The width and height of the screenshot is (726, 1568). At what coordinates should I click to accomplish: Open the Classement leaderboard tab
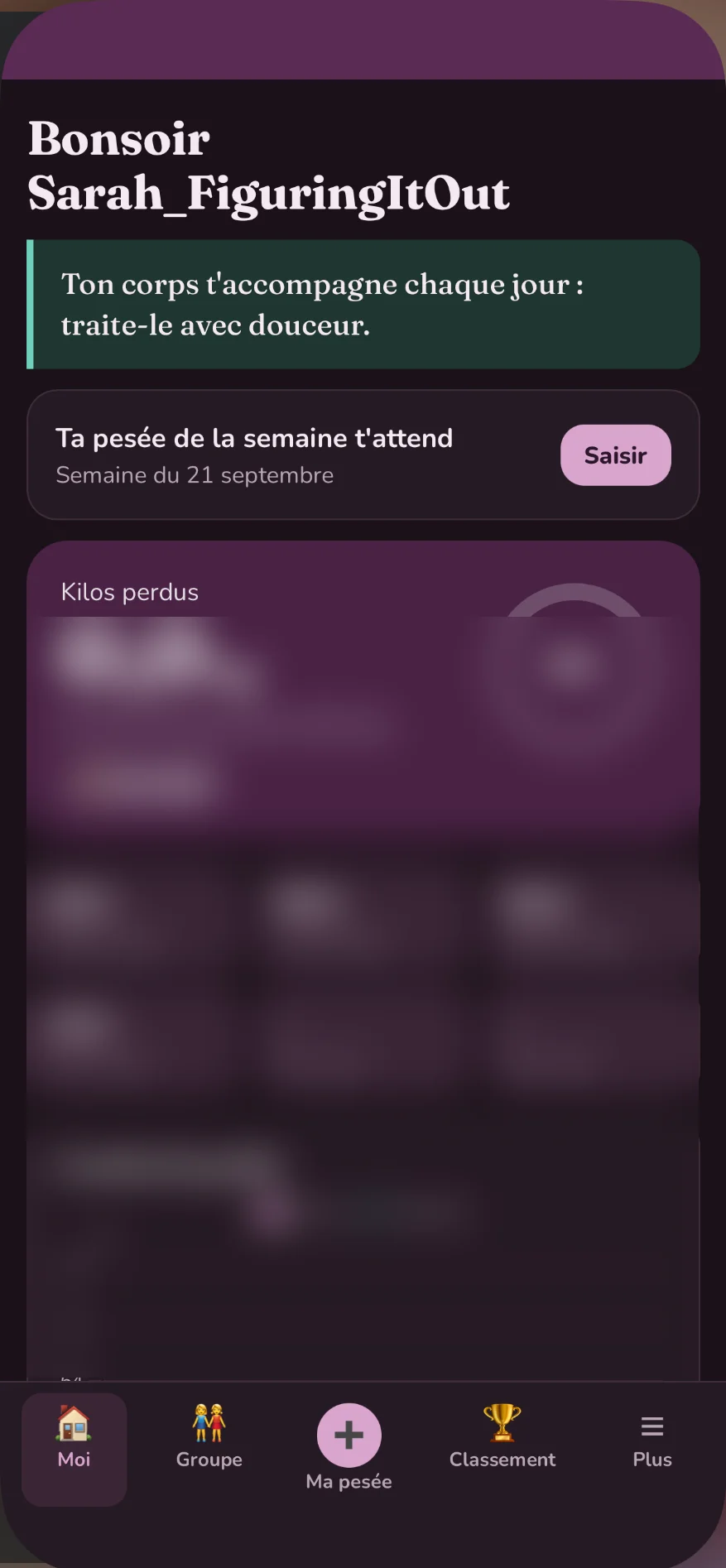point(502,1437)
